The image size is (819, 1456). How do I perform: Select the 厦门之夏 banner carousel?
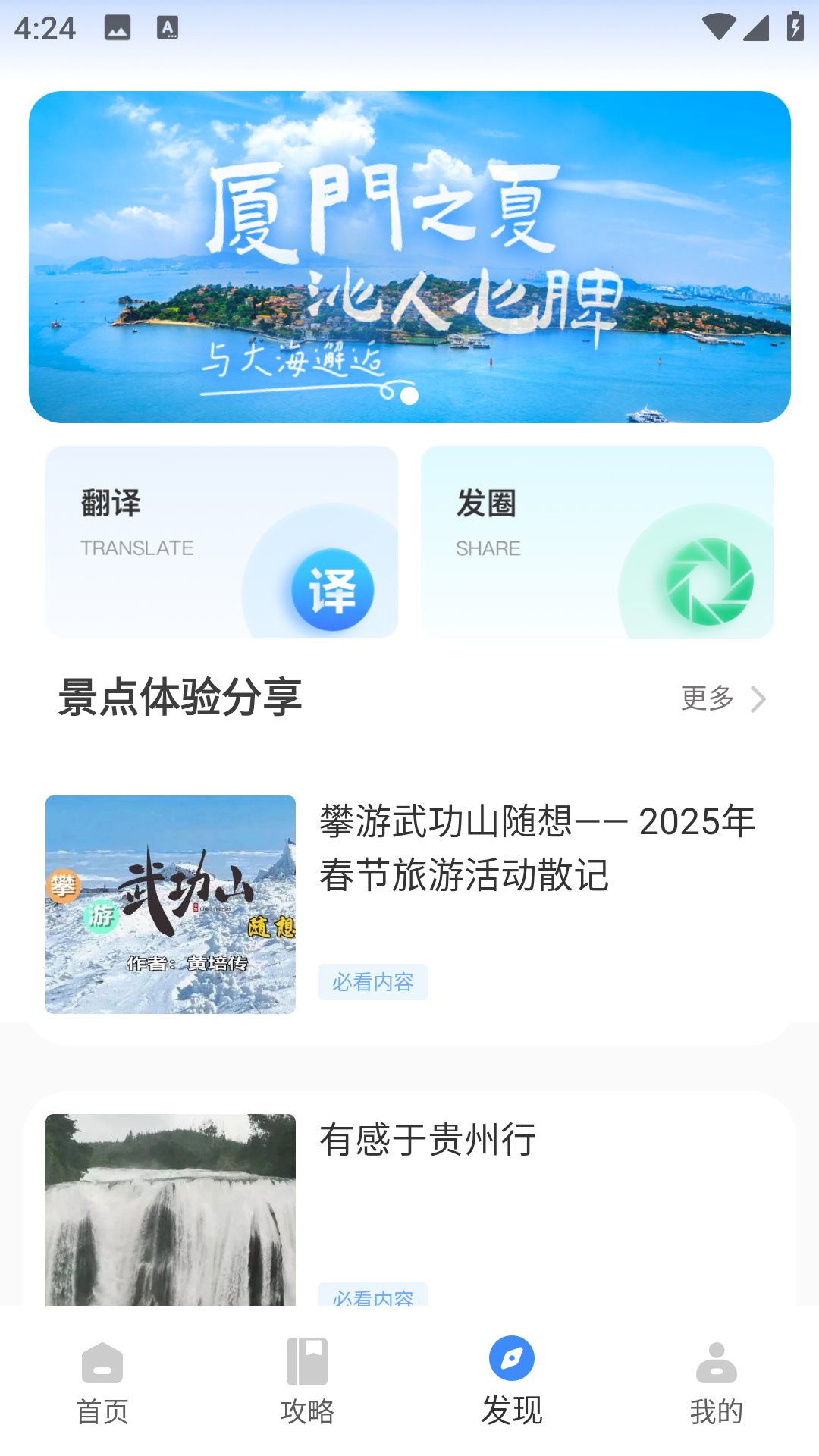pyautogui.click(x=409, y=256)
